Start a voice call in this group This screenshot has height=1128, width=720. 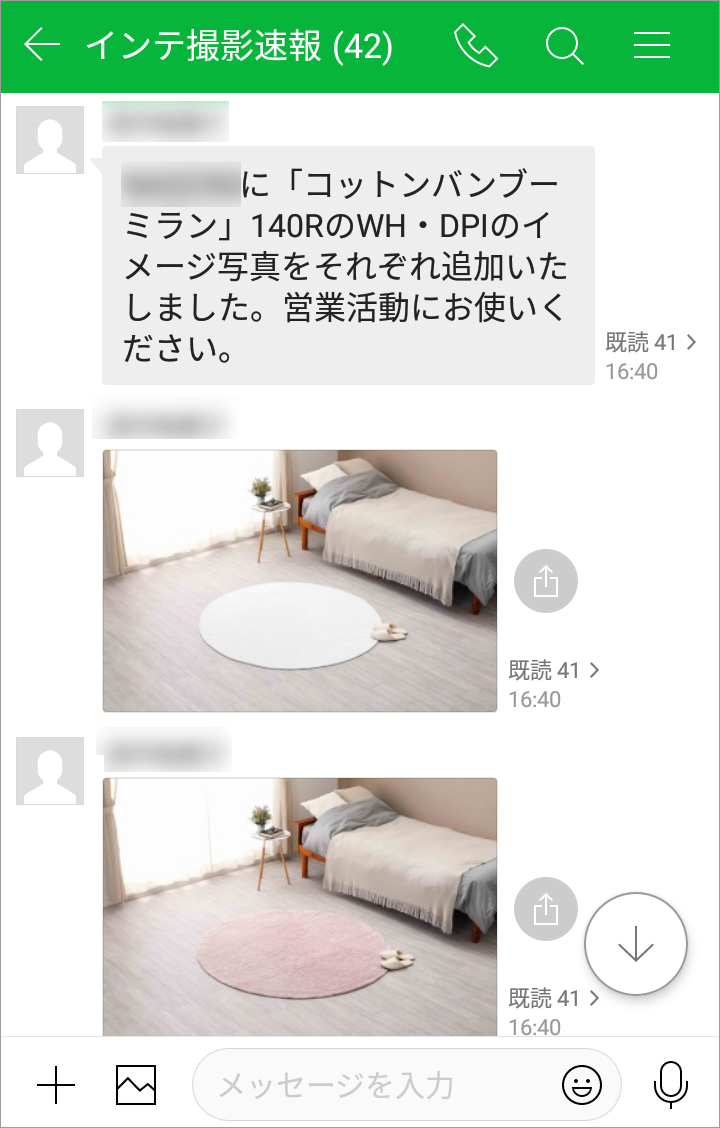(x=475, y=46)
